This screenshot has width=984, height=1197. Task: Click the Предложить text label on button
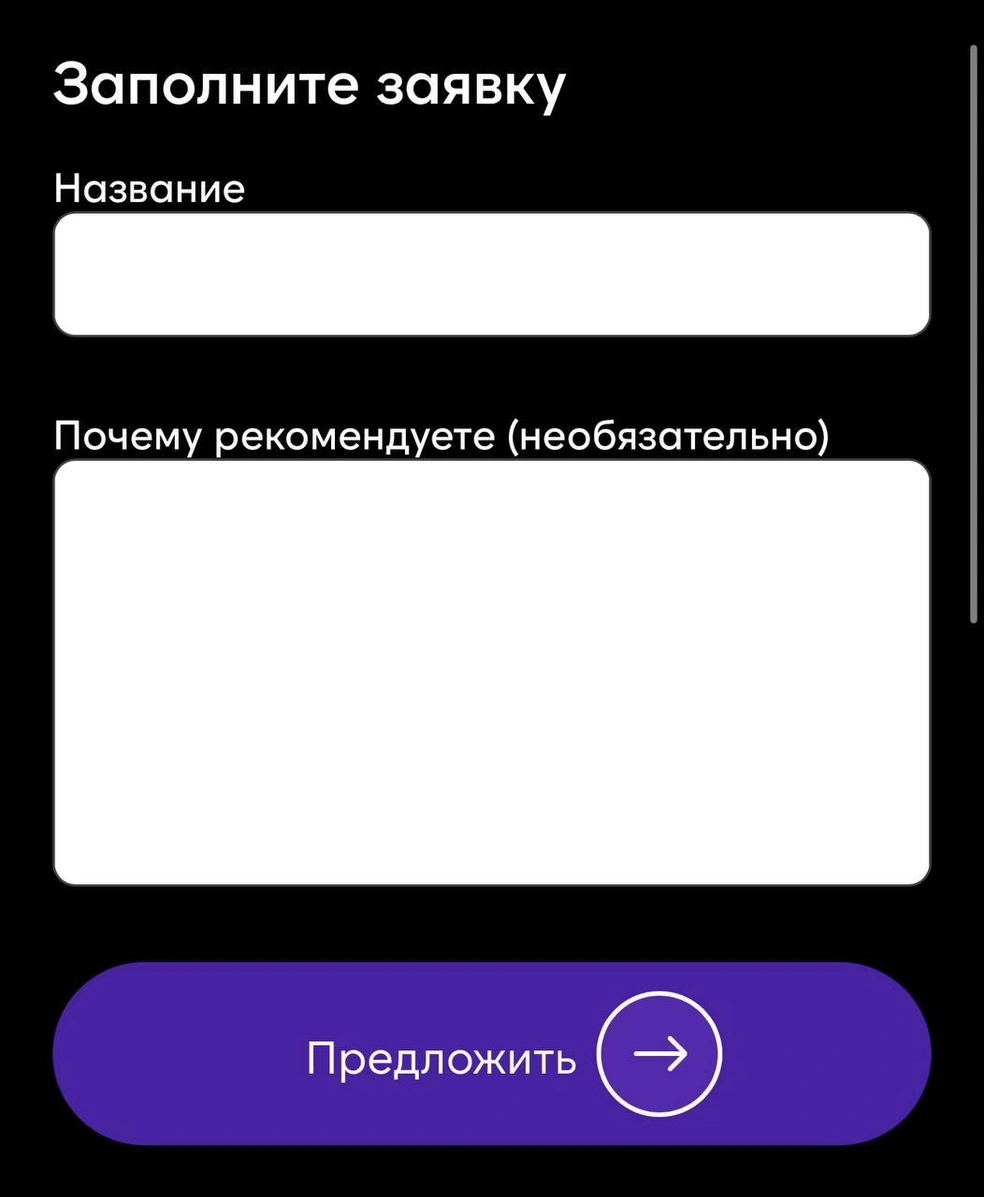pyautogui.click(x=440, y=1053)
